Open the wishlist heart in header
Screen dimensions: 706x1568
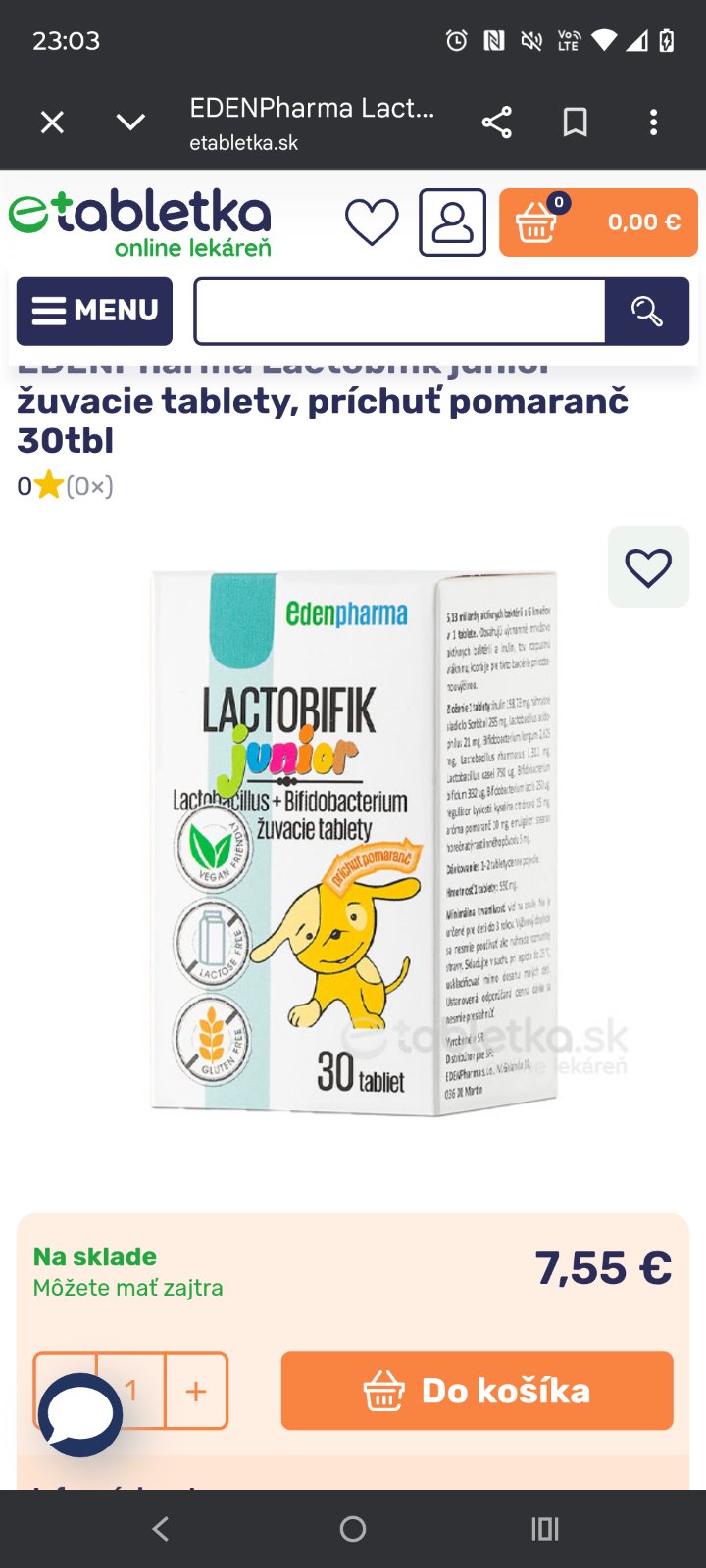(372, 222)
